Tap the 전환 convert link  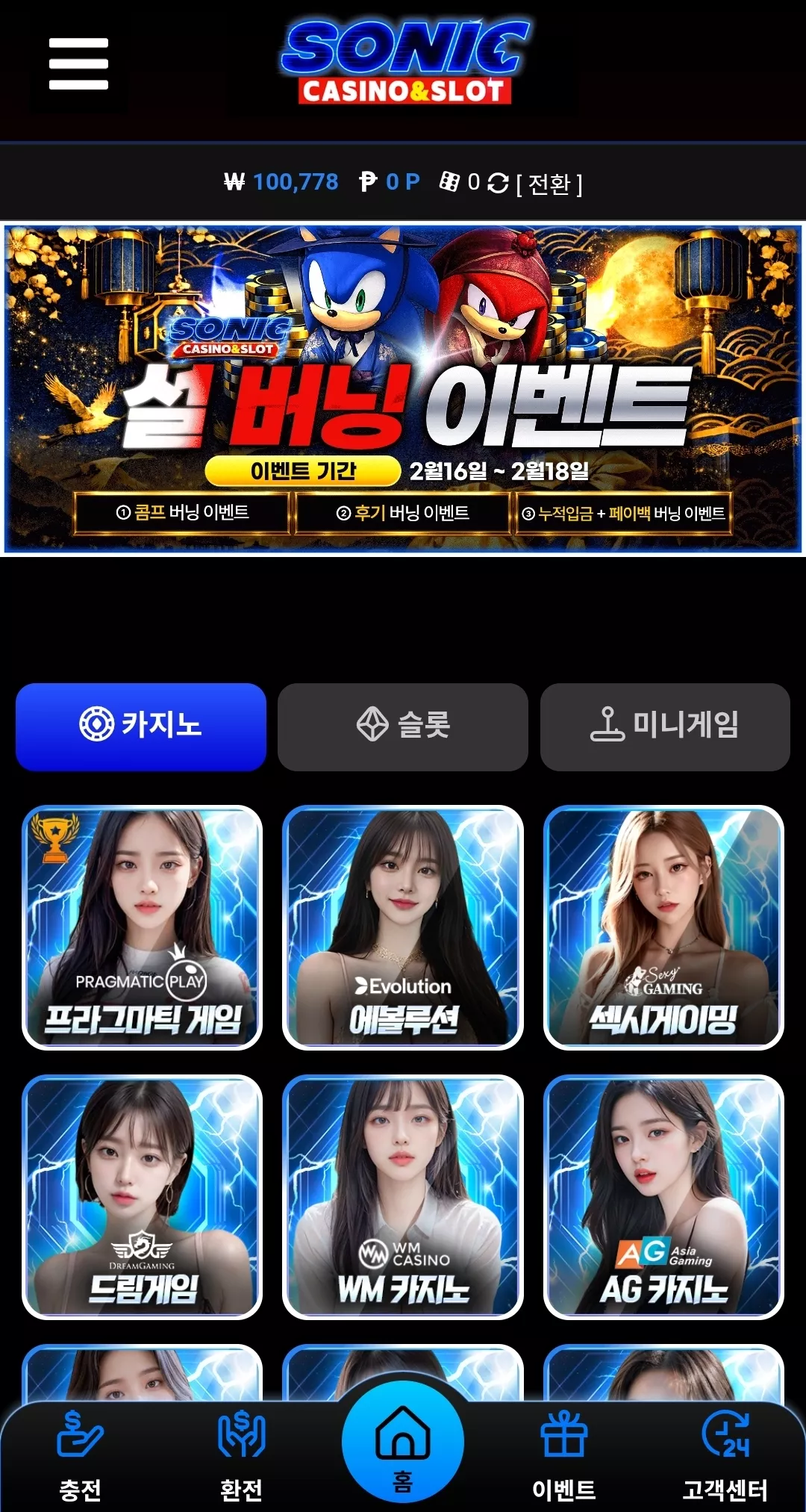535,183
